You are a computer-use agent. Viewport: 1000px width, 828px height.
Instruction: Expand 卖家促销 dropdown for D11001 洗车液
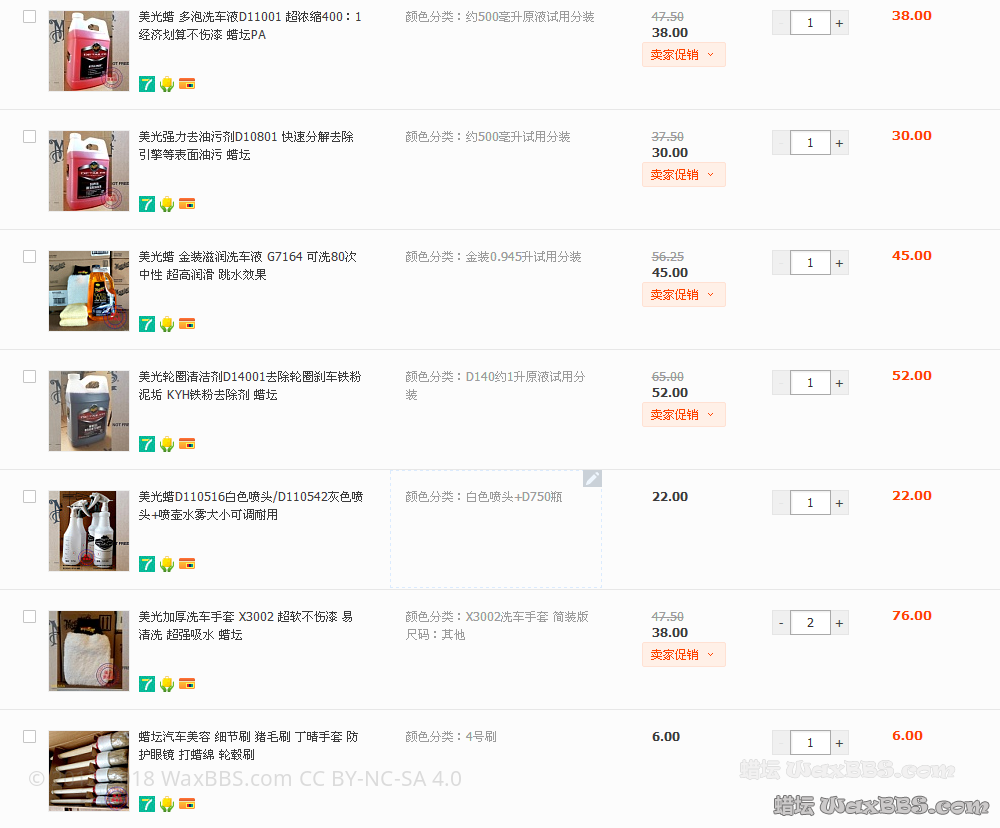pyautogui.click(x=683, y=55)
